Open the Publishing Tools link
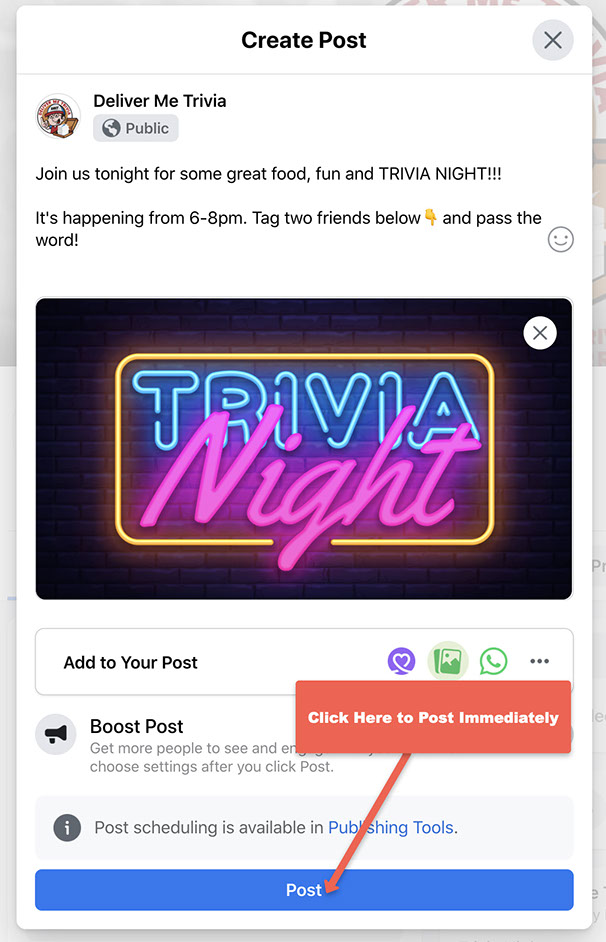This screenshot has width=606, height=942. tap(391, 827)
